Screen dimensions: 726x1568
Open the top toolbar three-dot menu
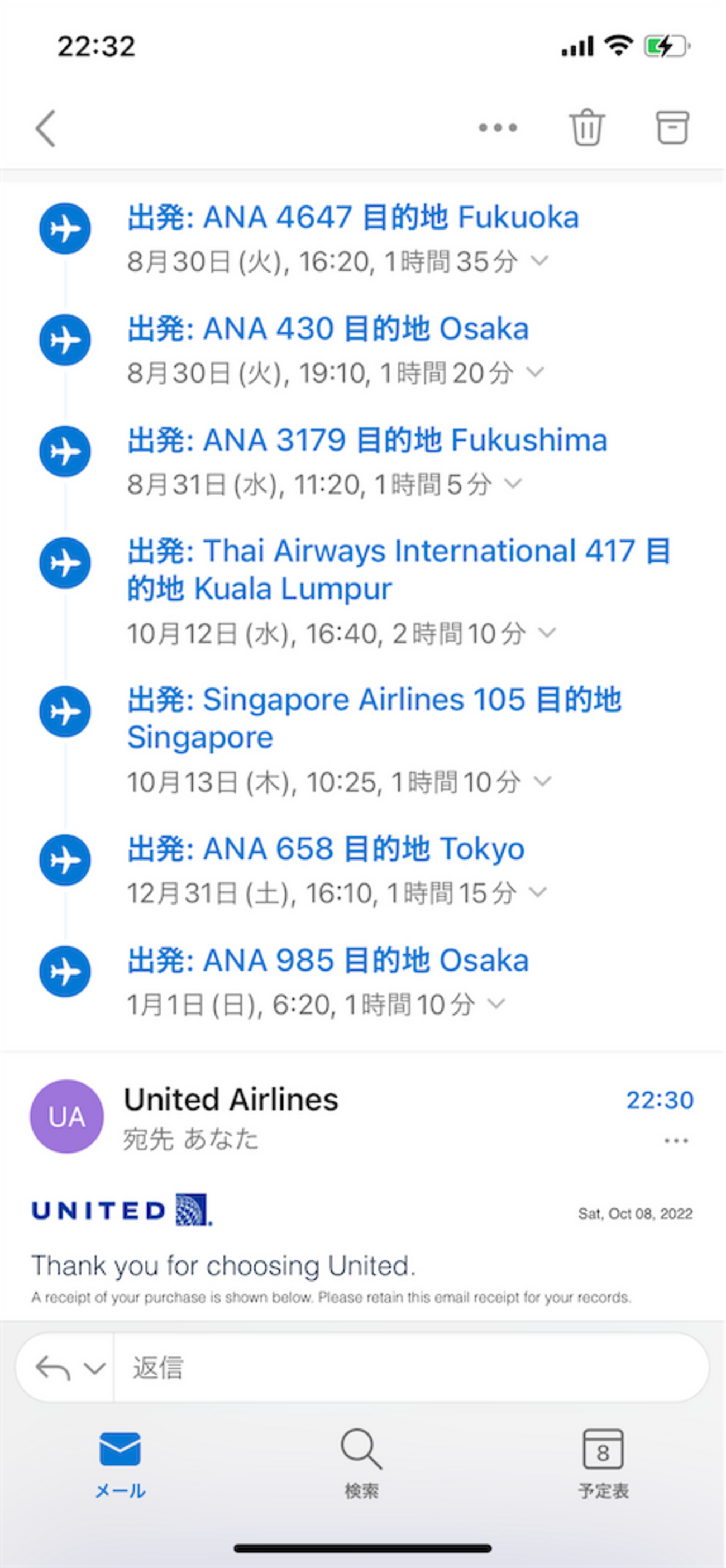click(x=498, y=128)
